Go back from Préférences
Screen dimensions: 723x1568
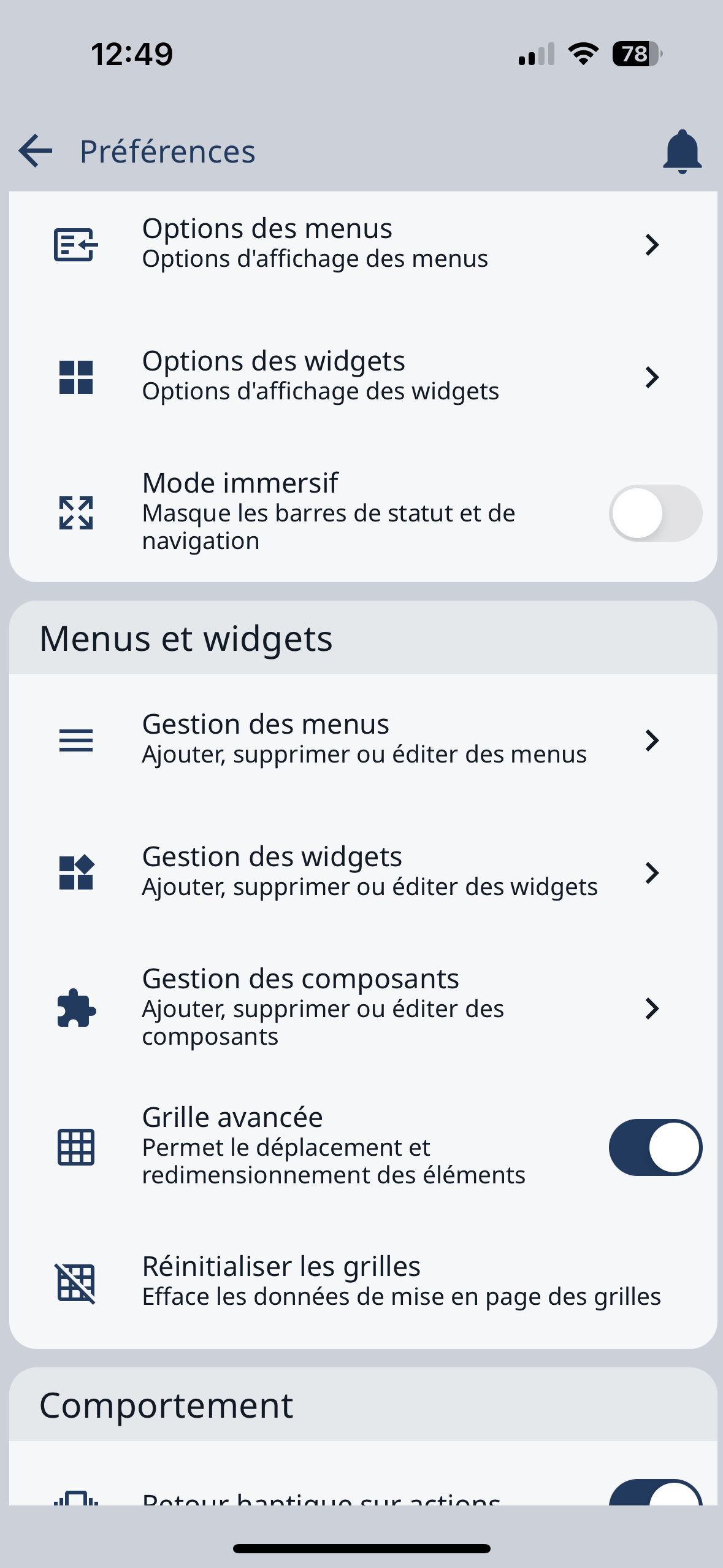36,151
